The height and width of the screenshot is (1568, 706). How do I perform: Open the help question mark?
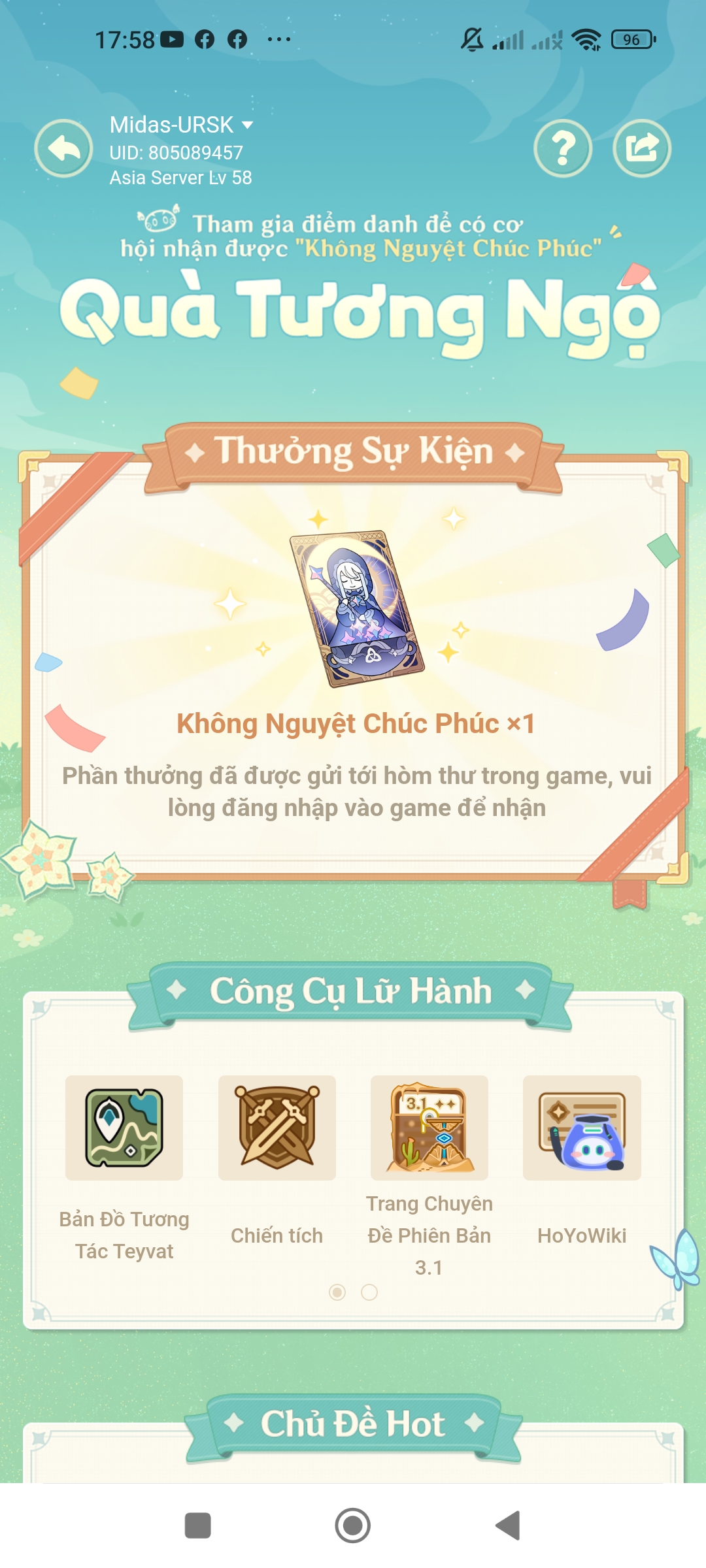563,148
